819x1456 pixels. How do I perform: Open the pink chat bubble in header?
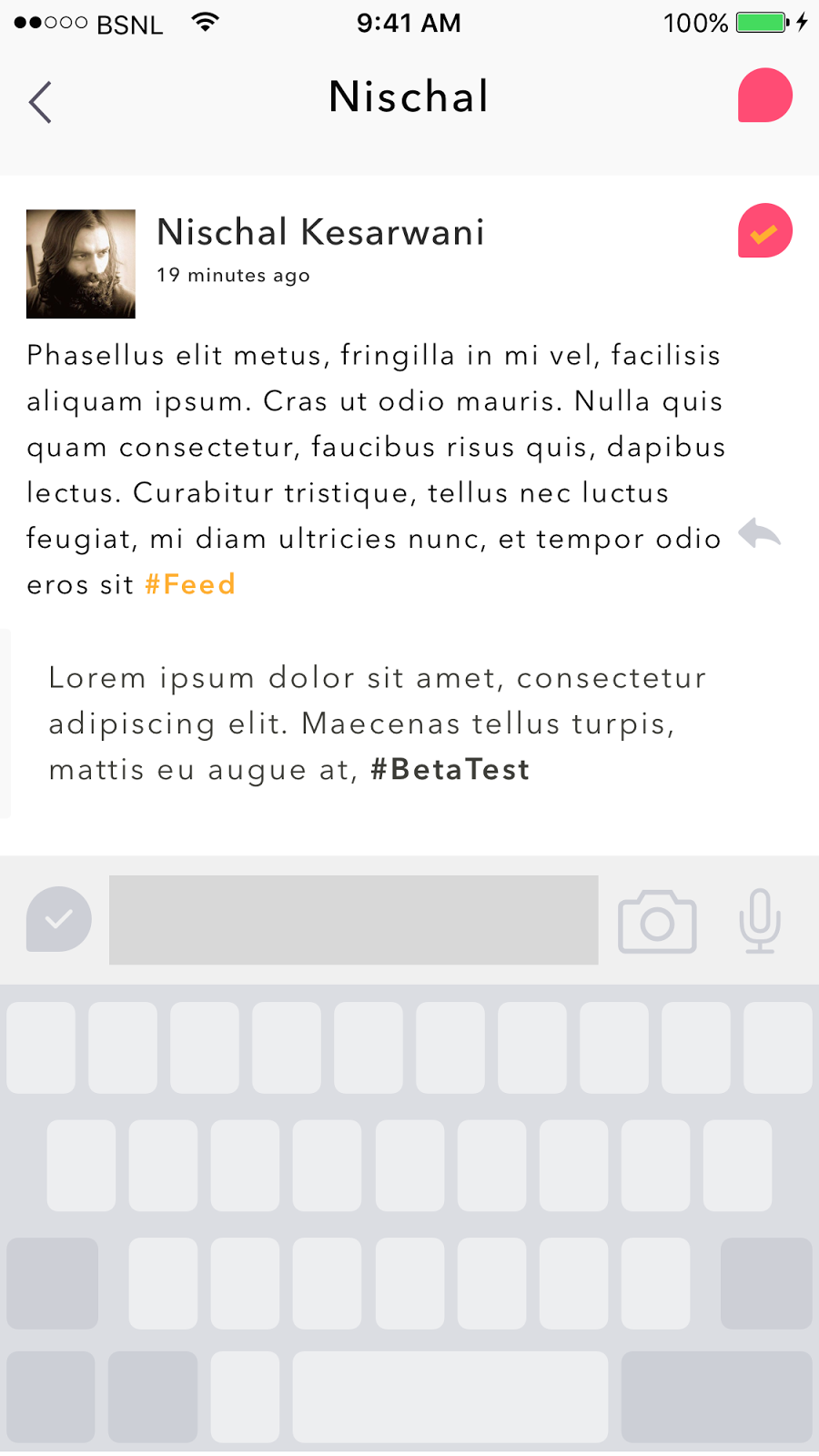pos(765,95)
